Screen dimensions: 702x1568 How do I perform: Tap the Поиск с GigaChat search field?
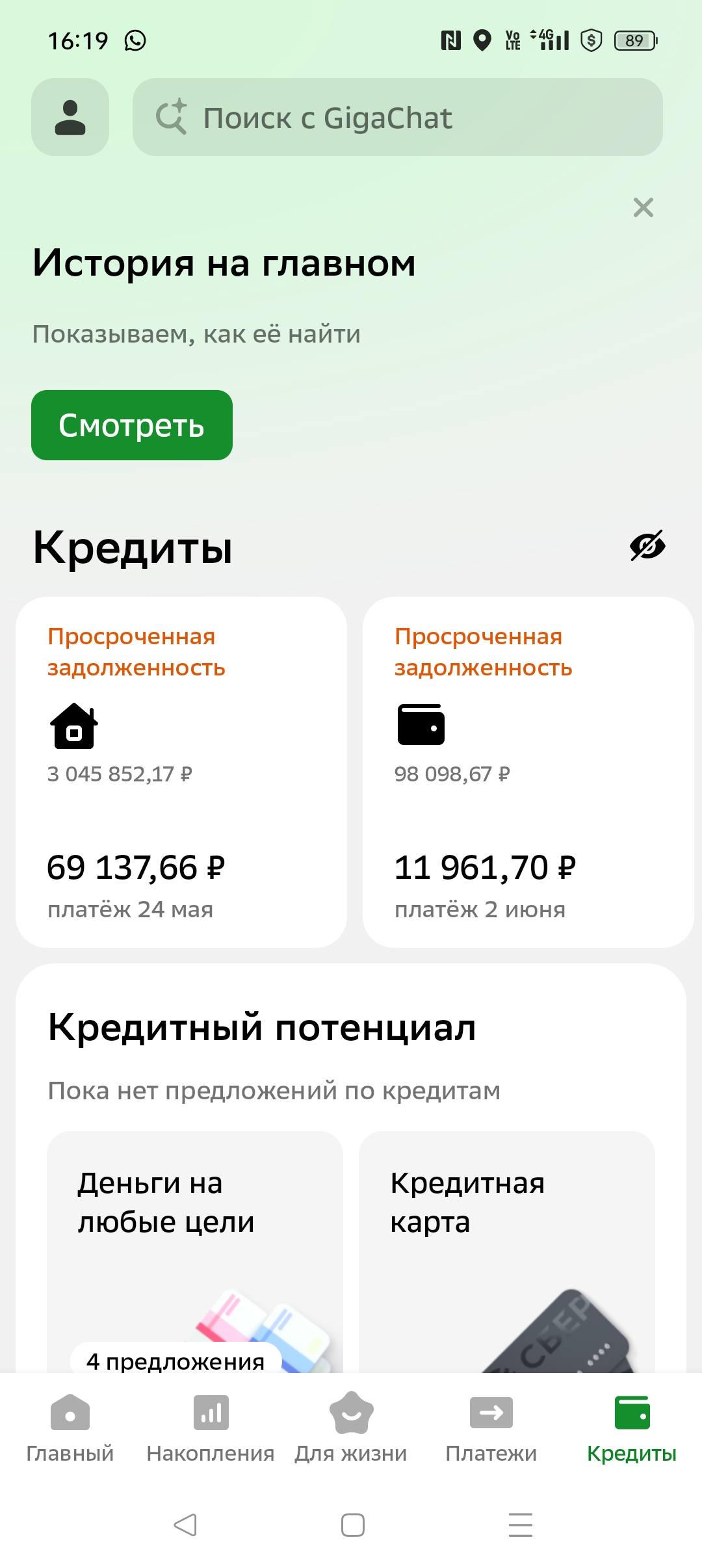coord(399,117)
